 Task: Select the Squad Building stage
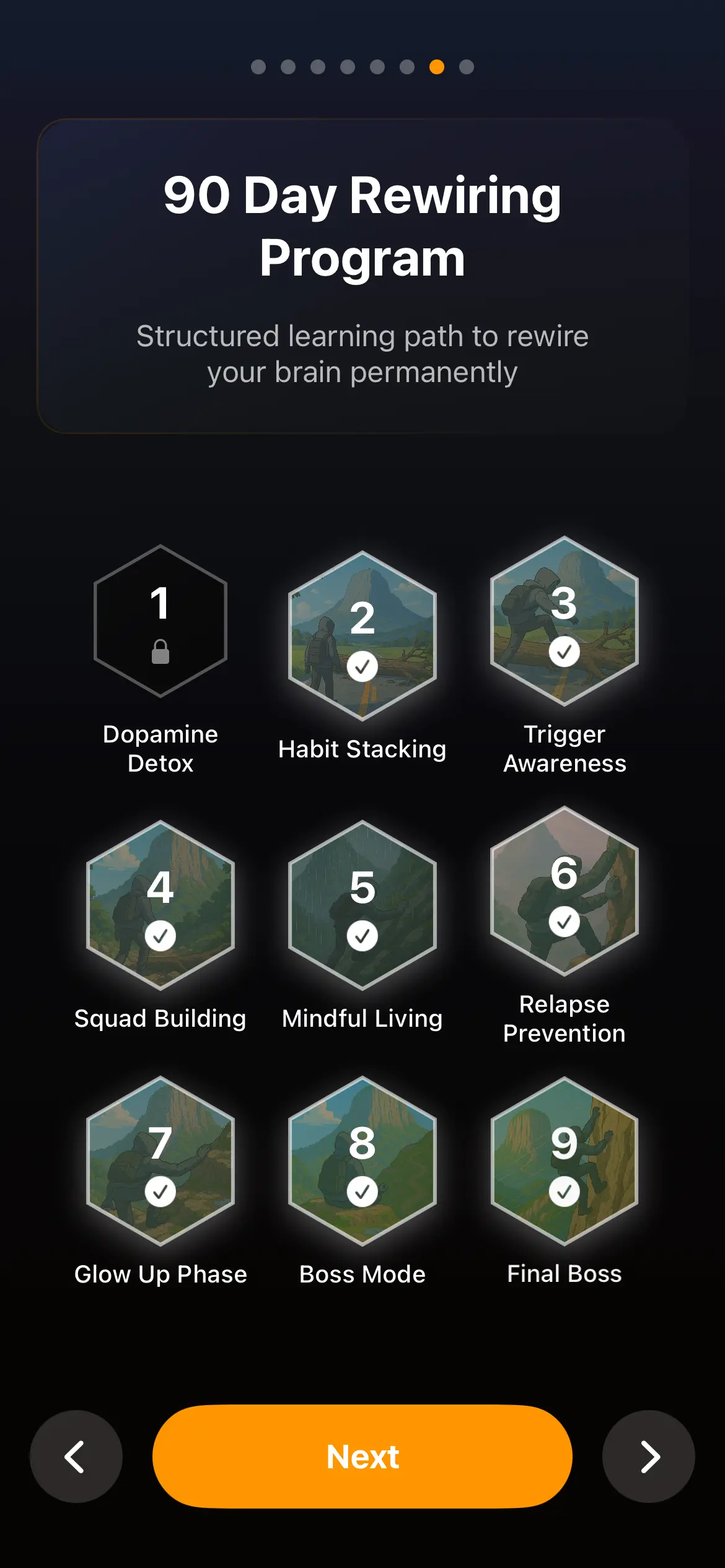tap(160, 905)
